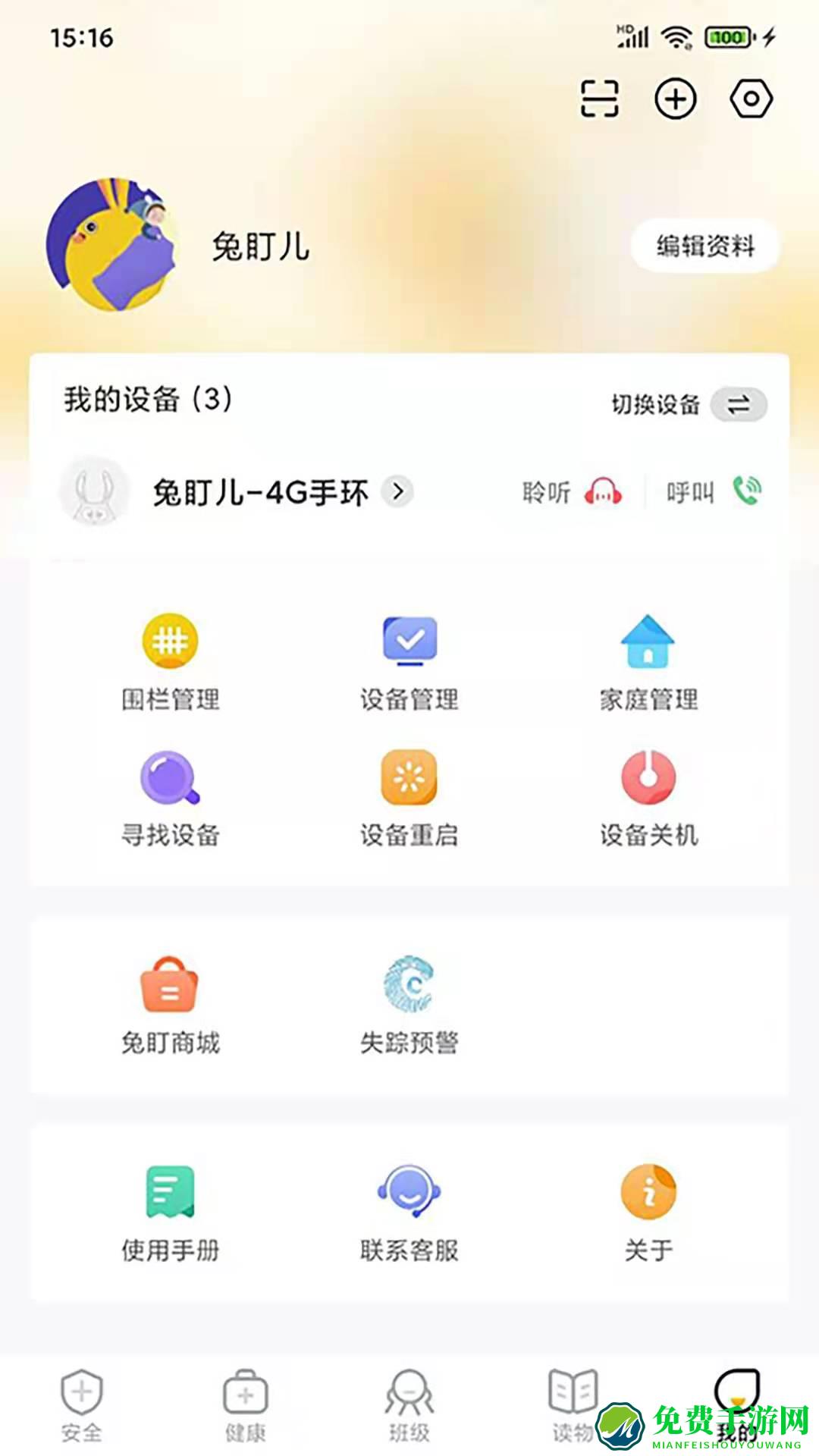819x1456 pixels.
Task: Tap 设备关机 to power off the device
Action: pos(648,798)
